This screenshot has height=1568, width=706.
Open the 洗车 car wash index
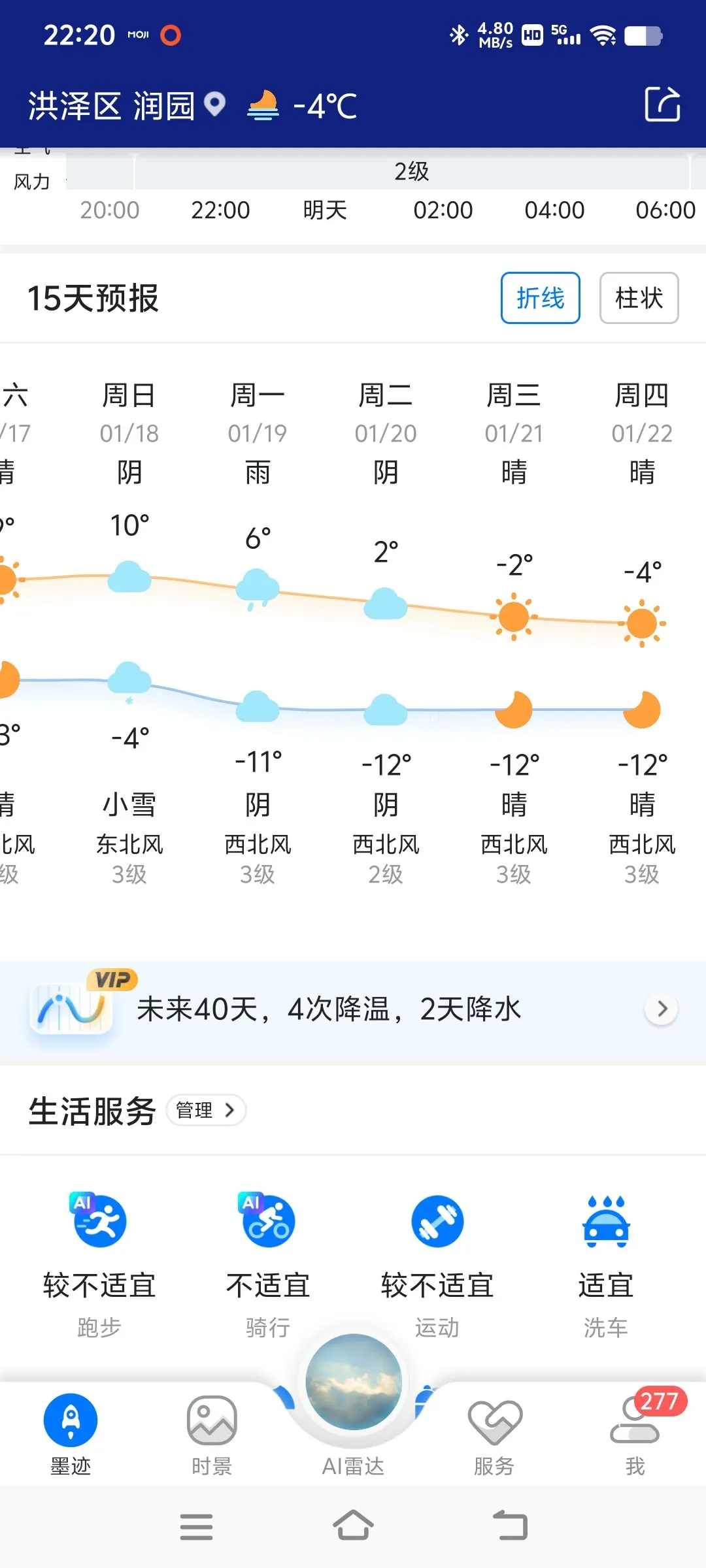point(605,1261)
